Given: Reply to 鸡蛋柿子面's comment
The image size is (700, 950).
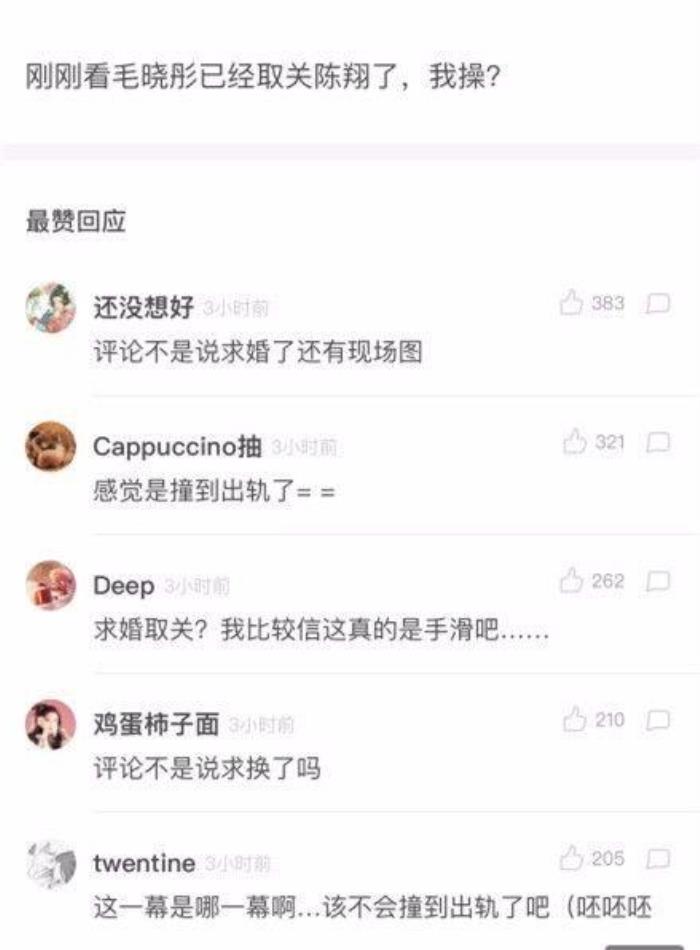Looking at the screenshot, I should 657,719.
